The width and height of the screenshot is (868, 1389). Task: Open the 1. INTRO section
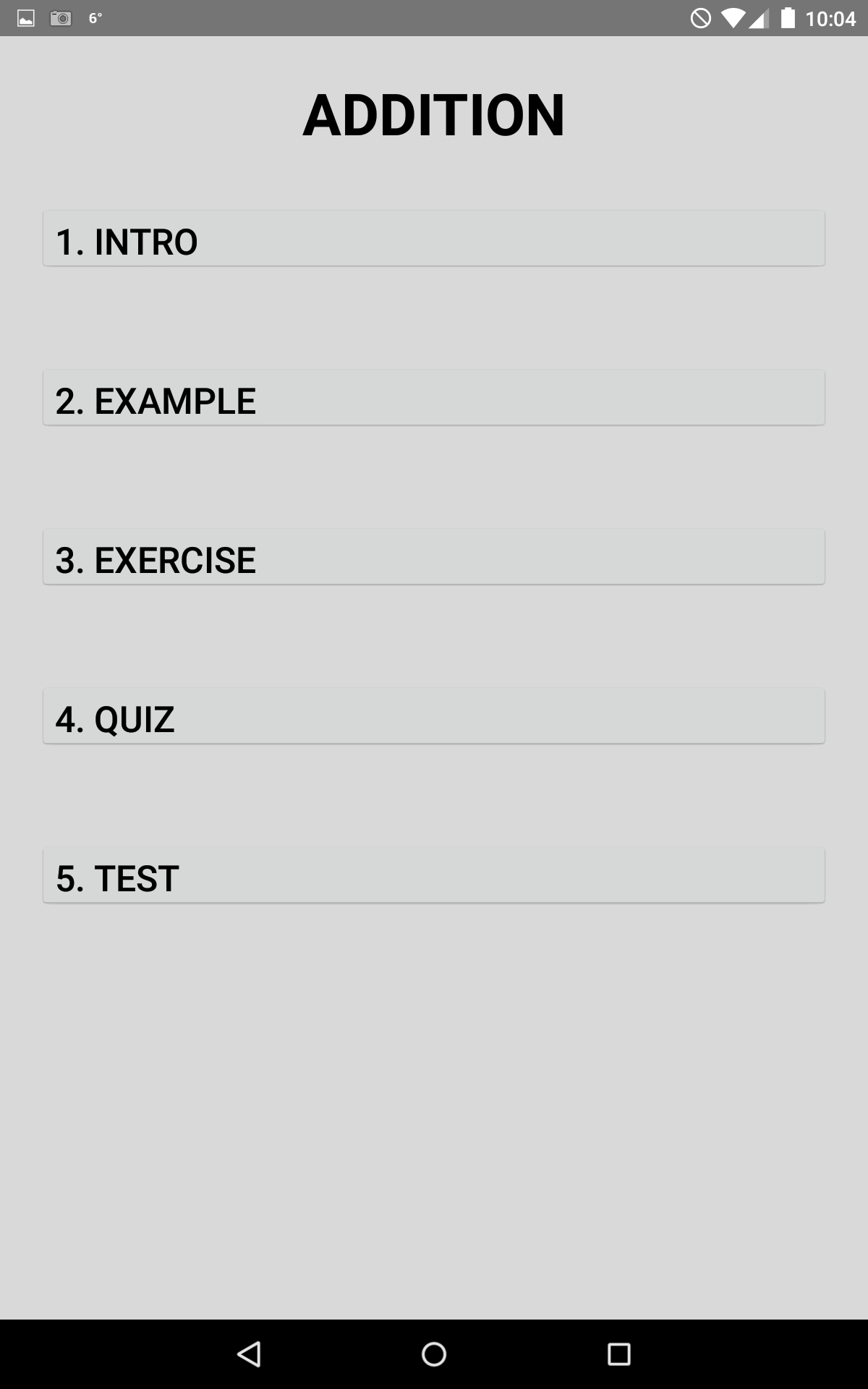point(434,239)
